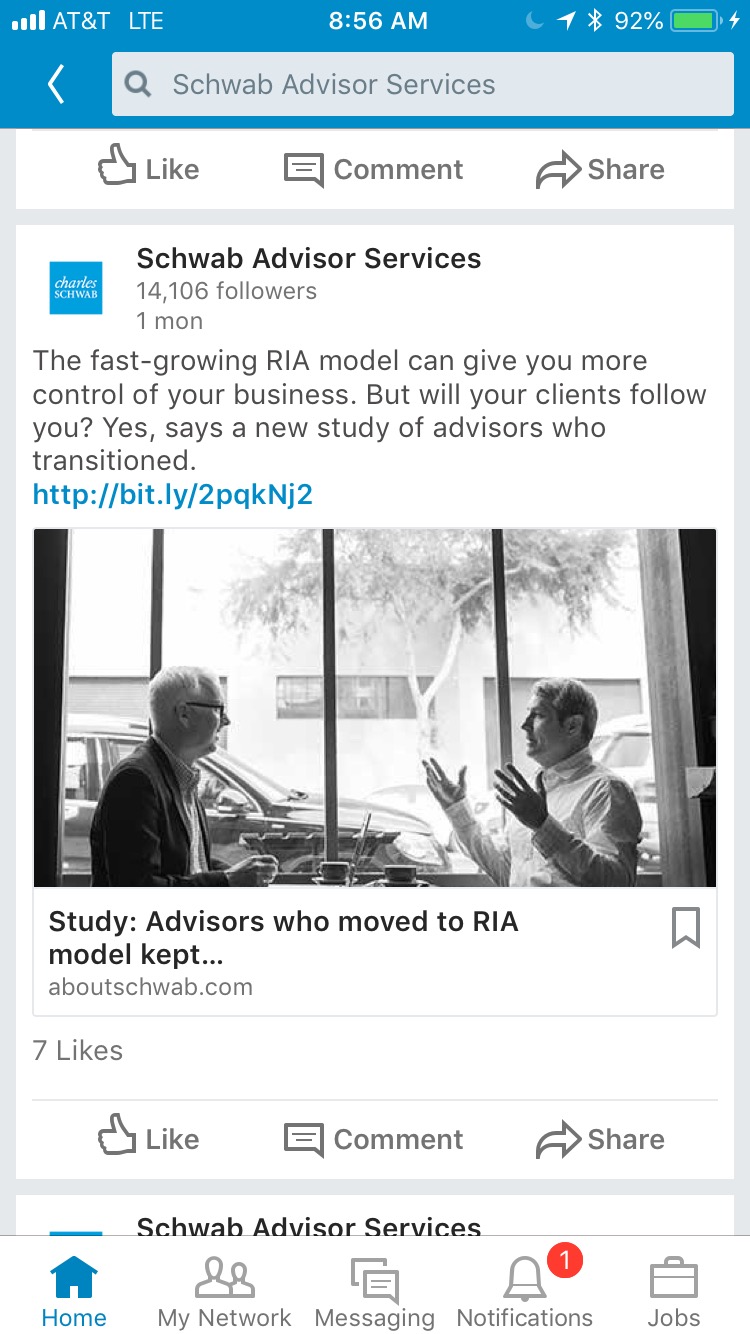Check the Notifications tab
The height and width of the screenshot is (1334, 750).
click(525, 1291)
